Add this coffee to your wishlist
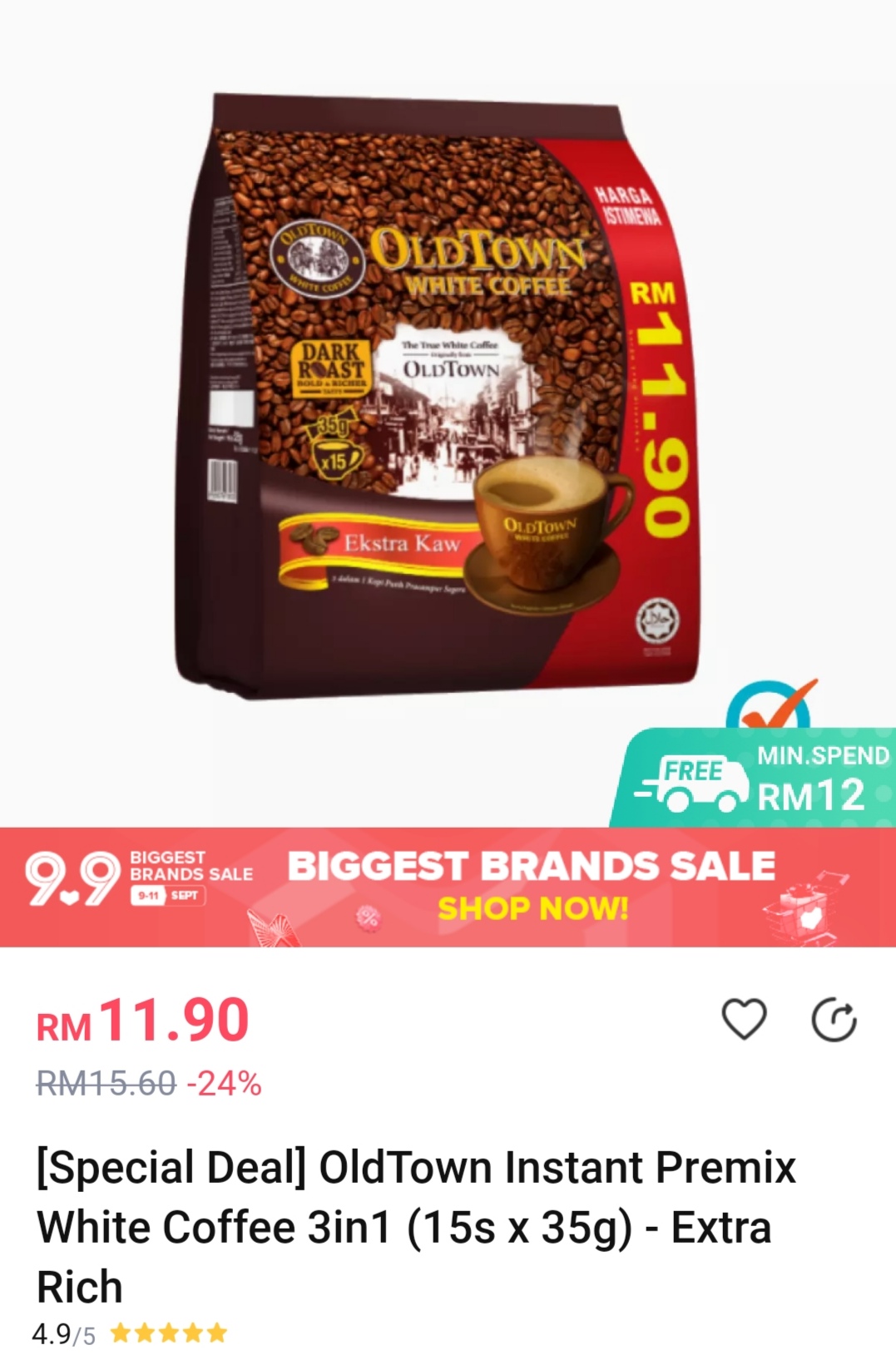The image size is (896, 1355). [x=744, y=1019]
